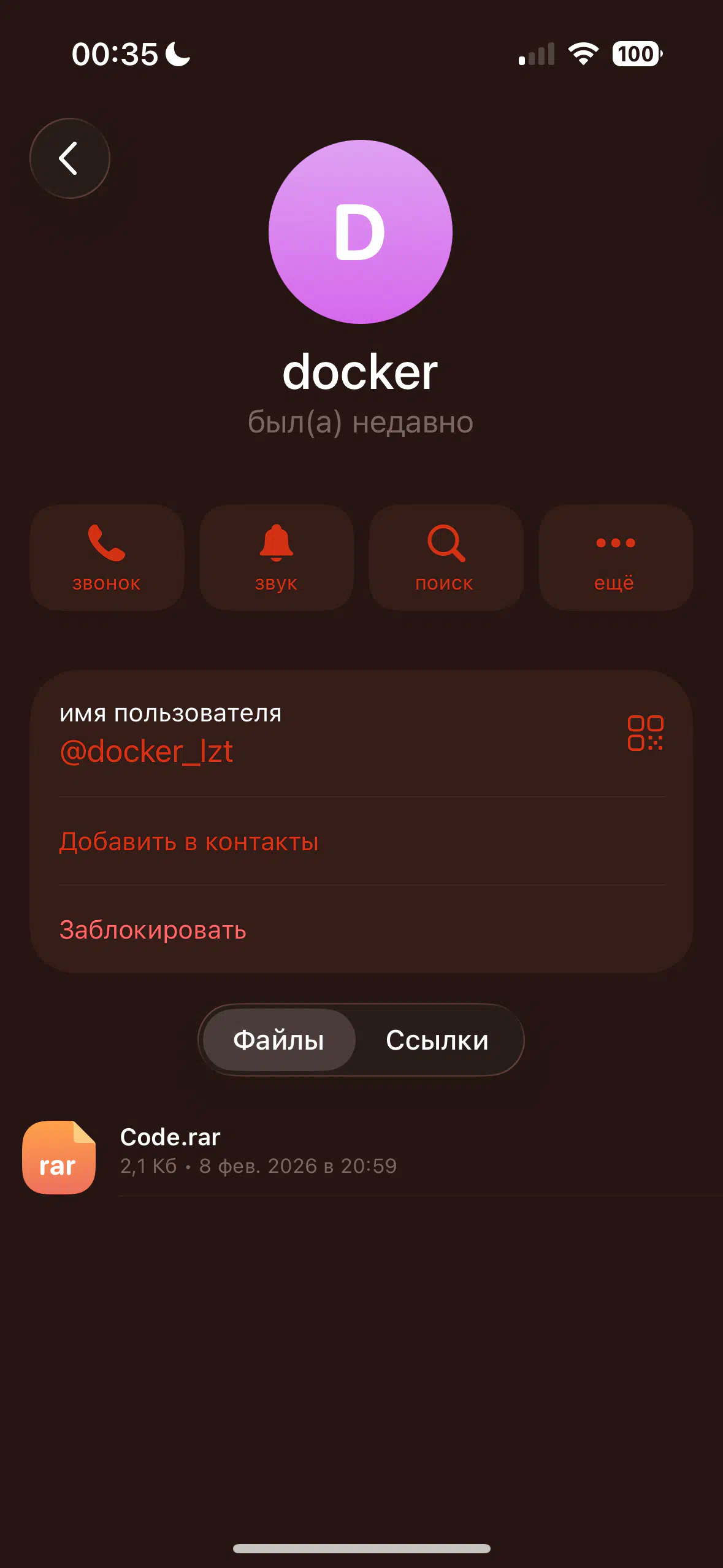723x1568 pixels.
Task: Show the QR code for this username
Action: (645, 733)
